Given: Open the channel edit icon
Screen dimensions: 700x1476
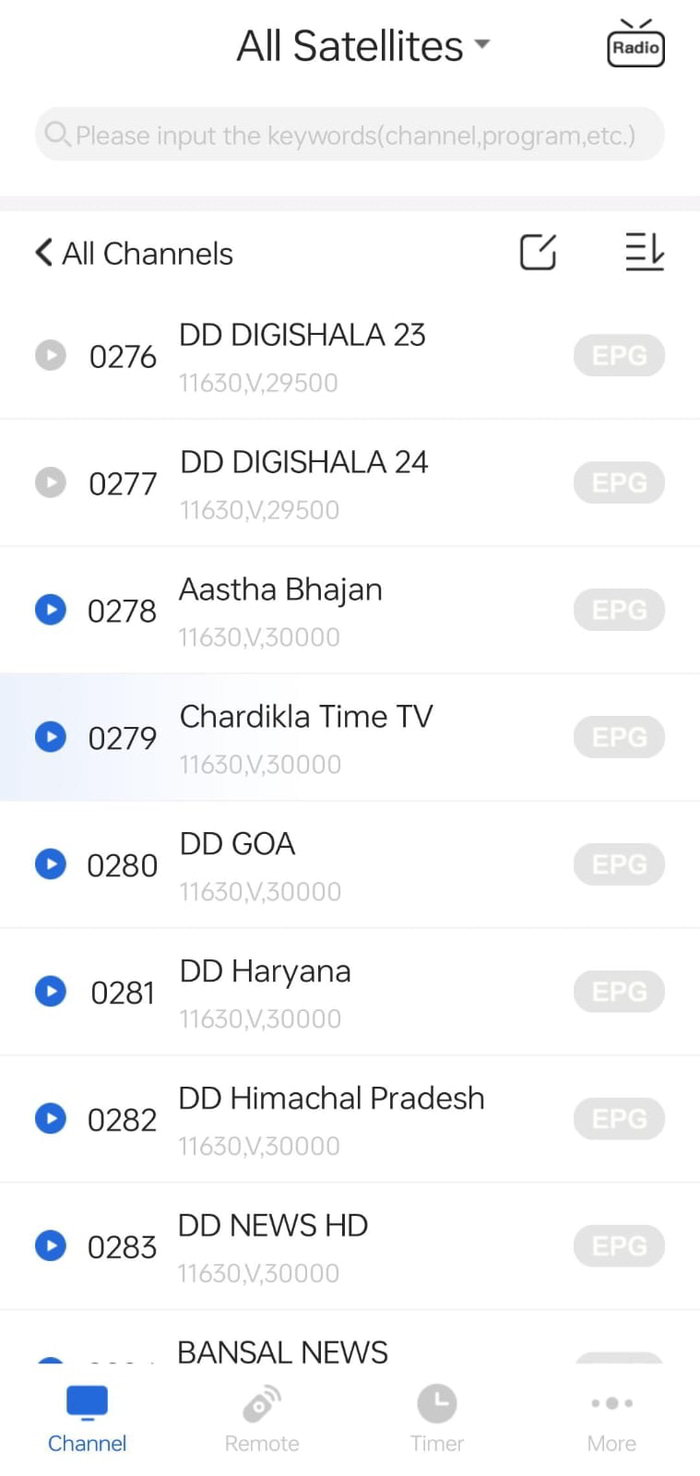Looking at the screenshot, I should tap(538, 252).
